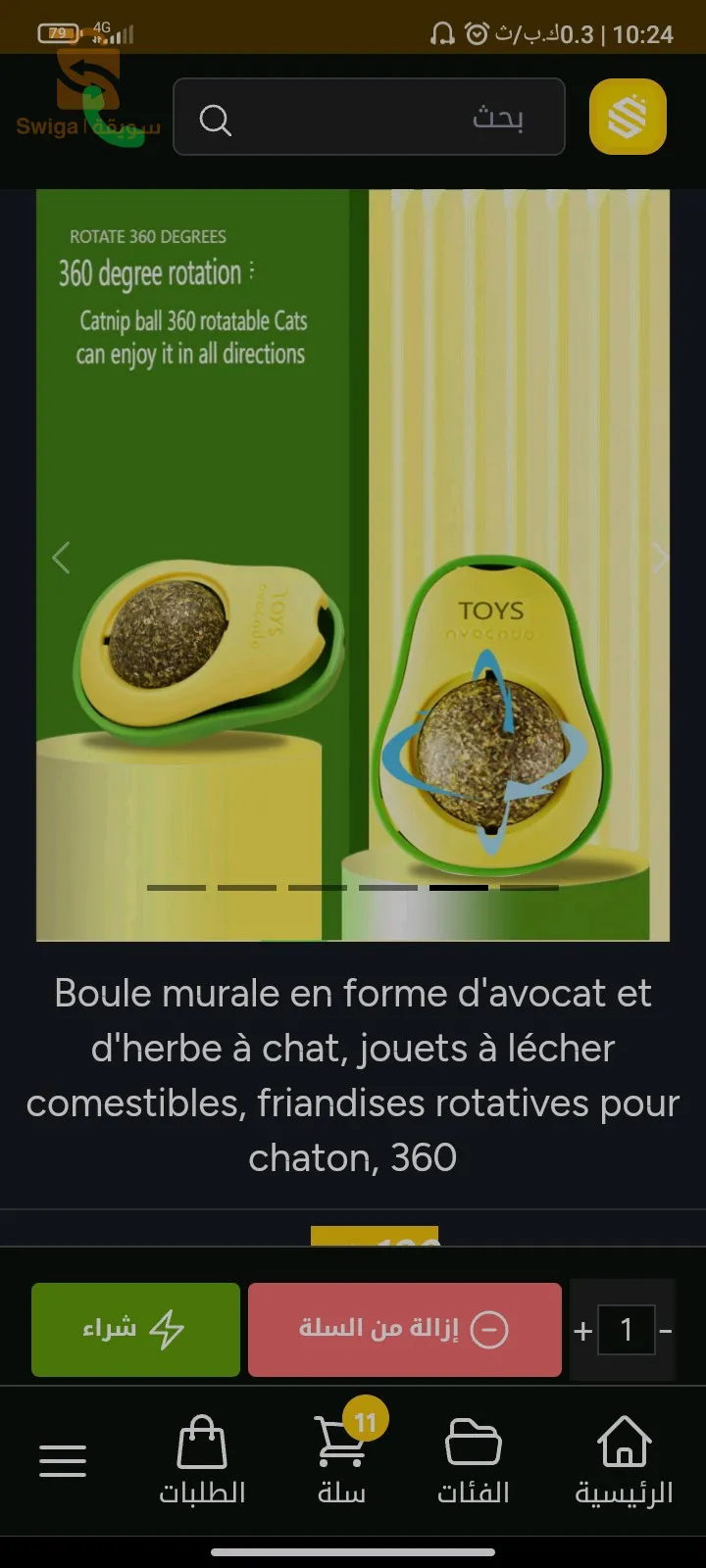Open the yellow Swiga wallet icon

[x=628, y=118]
